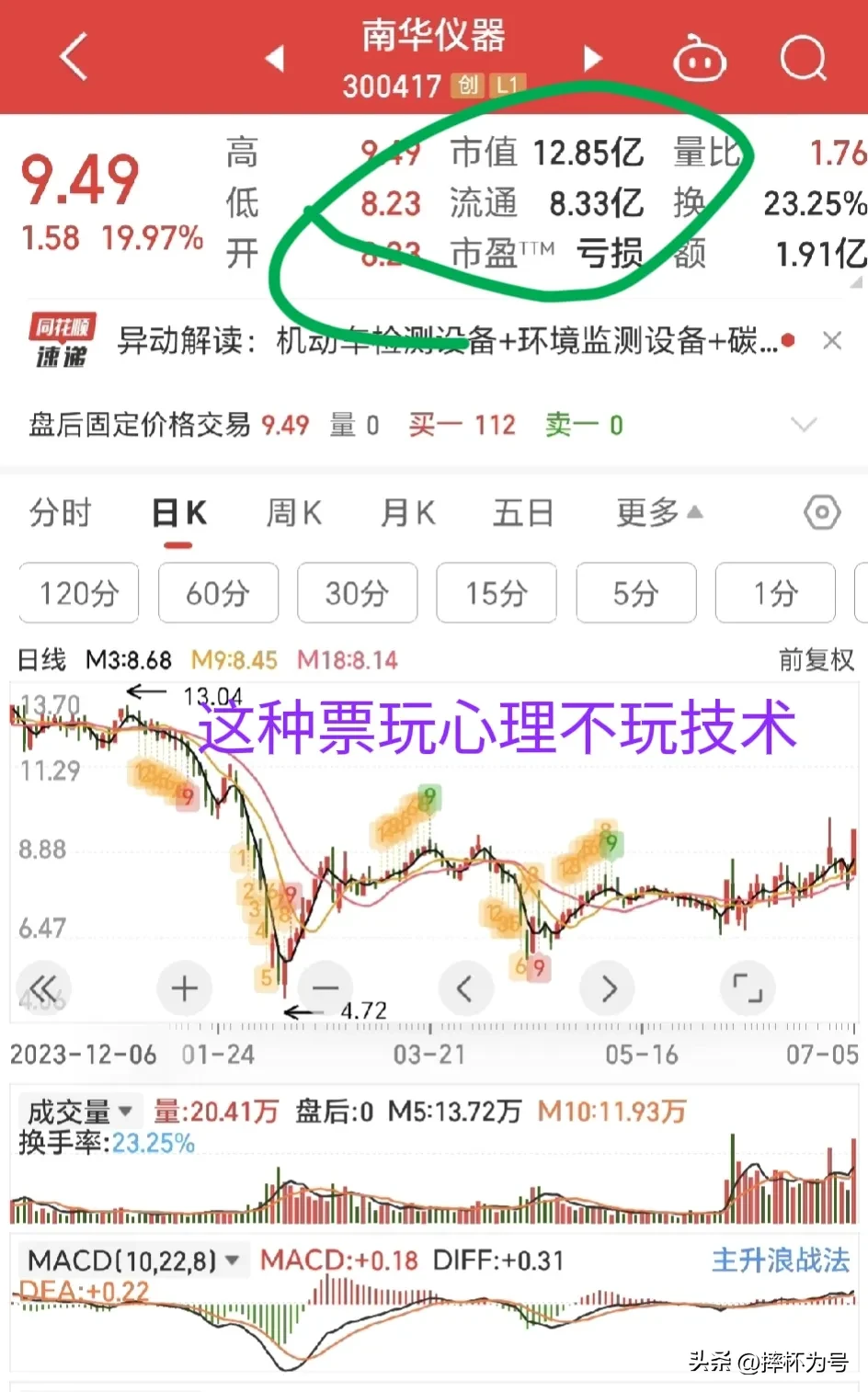868x1392 pixels.
Task: Change the 前复权 adjustment setting
Action: [816, 659]
